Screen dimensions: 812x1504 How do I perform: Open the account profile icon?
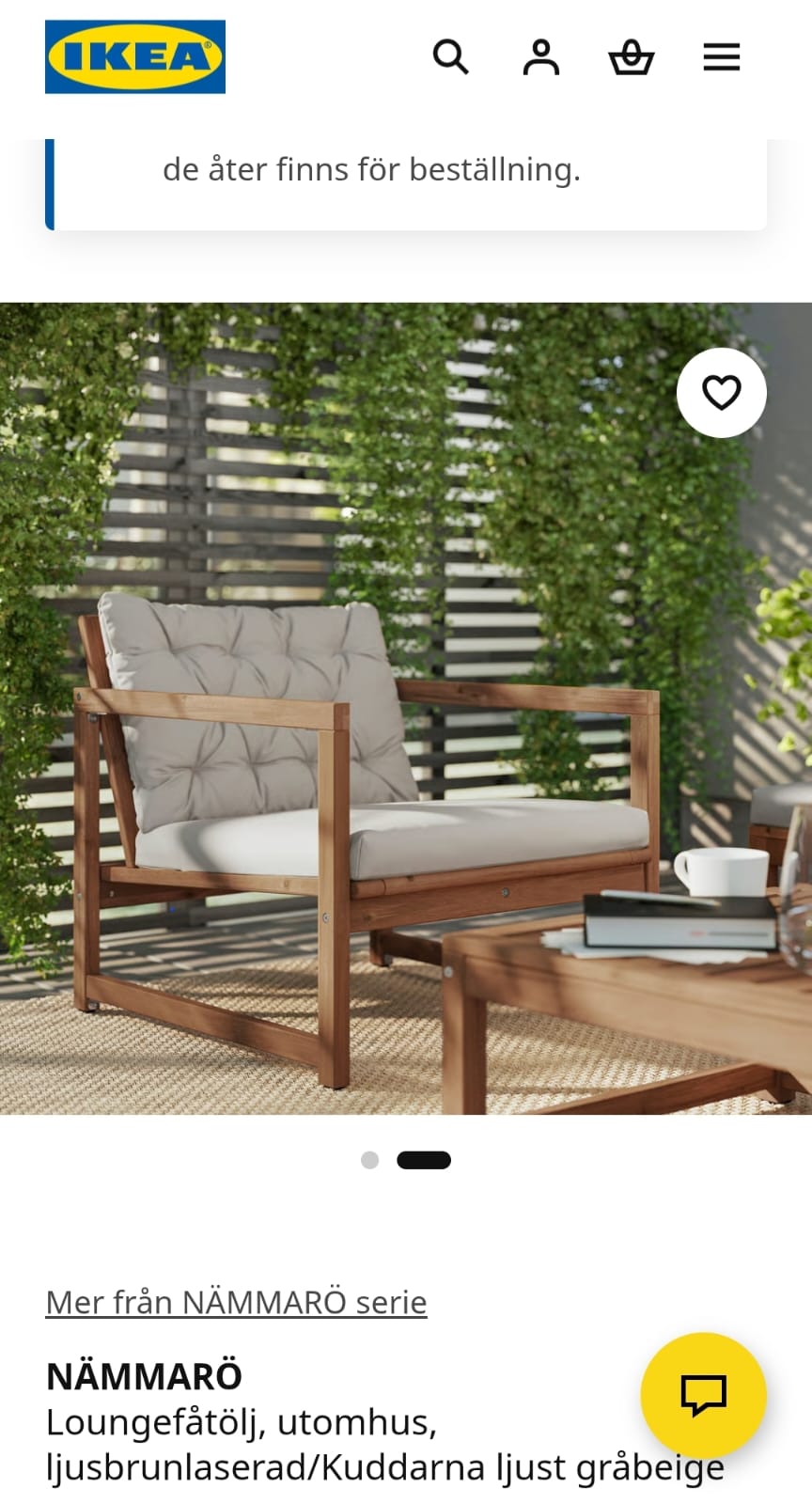(x=540, y=57)
